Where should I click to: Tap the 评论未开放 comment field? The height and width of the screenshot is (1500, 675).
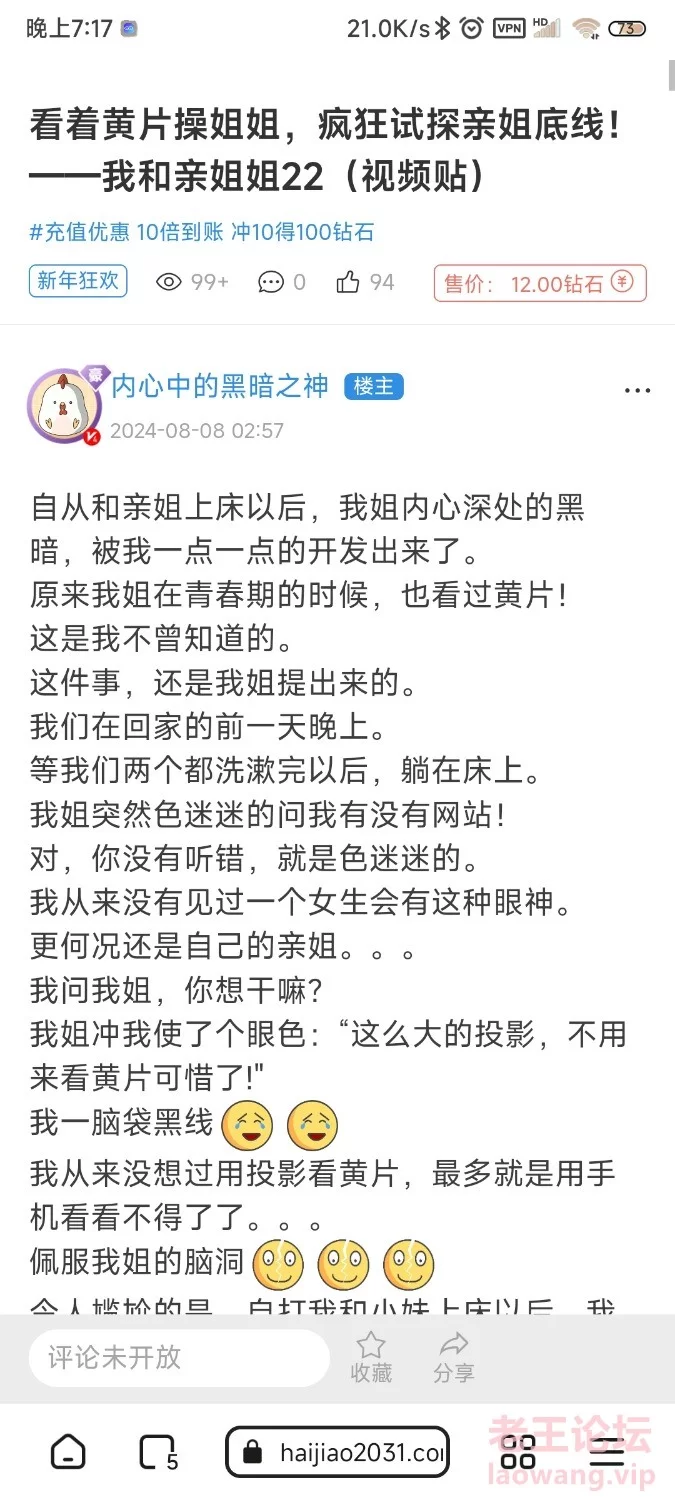[178, 1357]
